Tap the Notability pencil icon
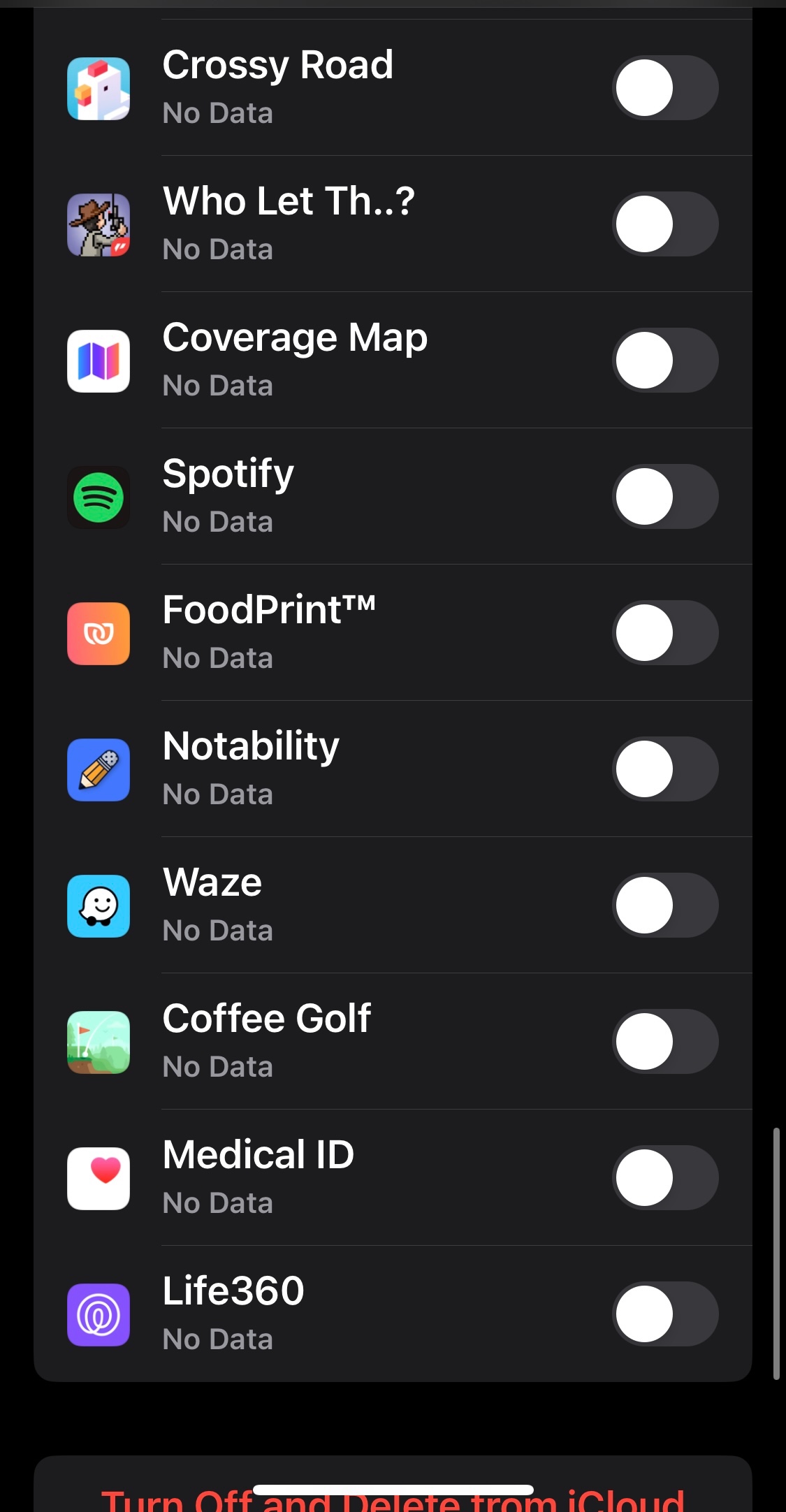Viewport: 786px width, 1512px height. click(98, 769)
